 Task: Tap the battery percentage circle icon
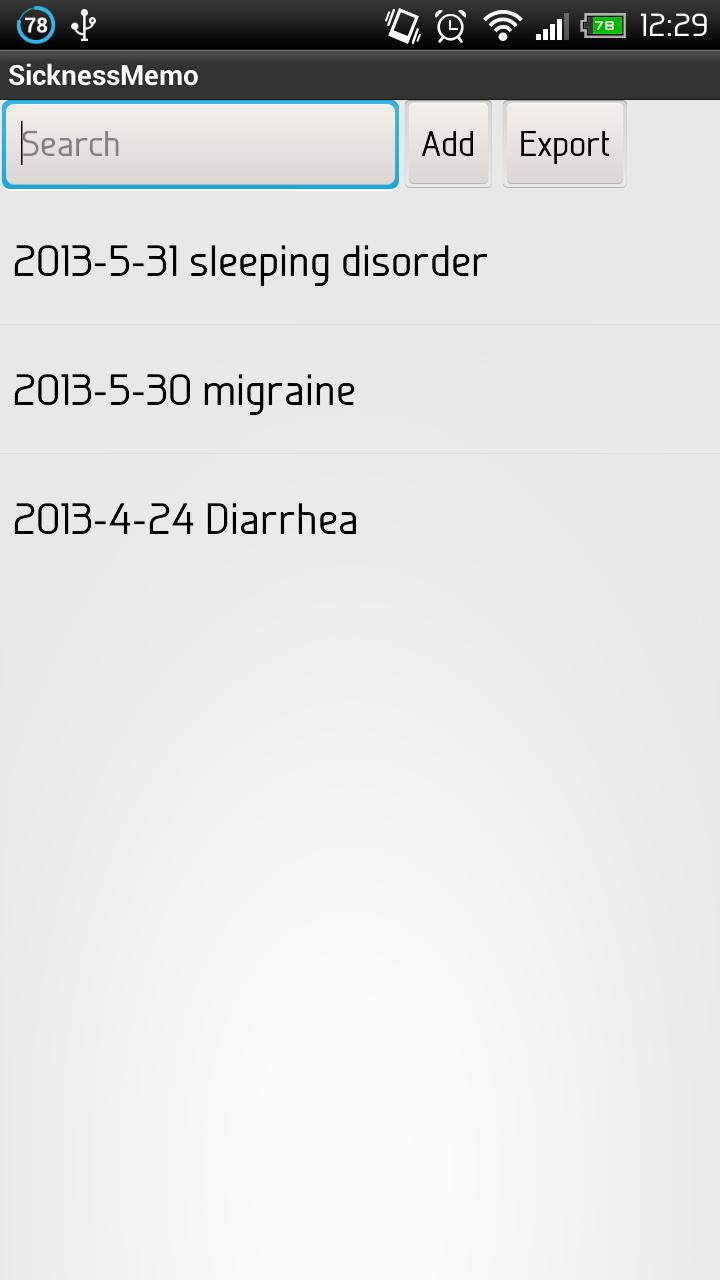(x=36, y=25)
